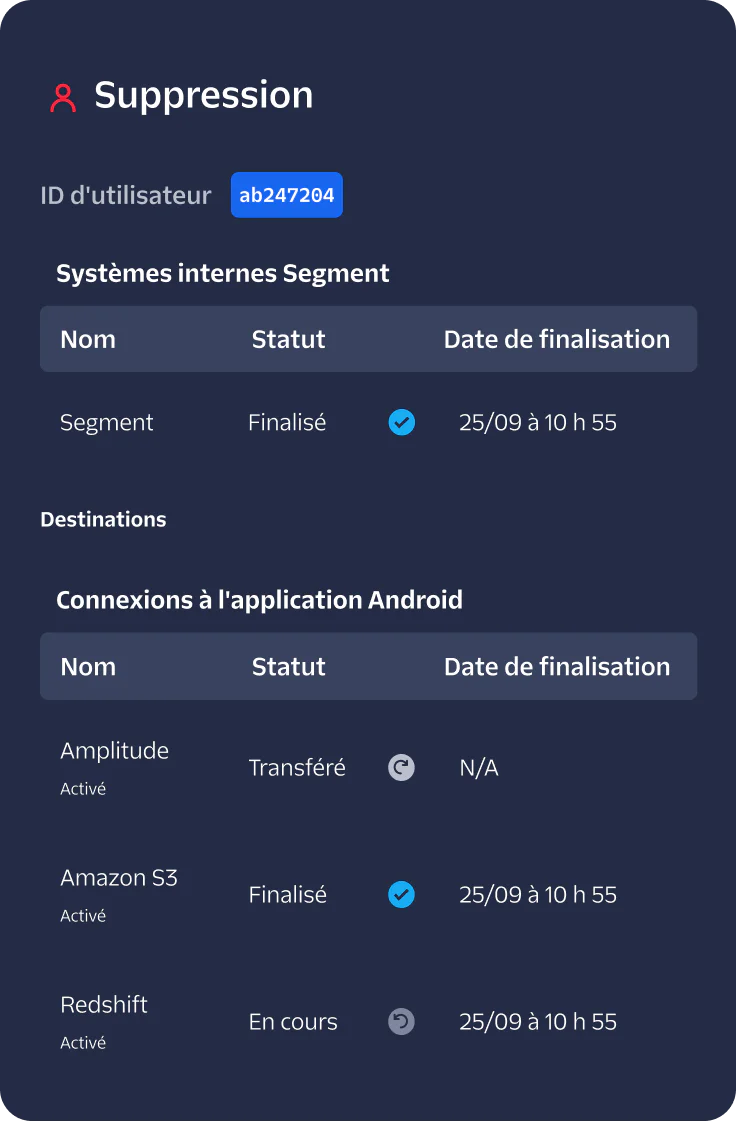Select the Connexions à l'application Android header
This screenshot has width=736, height=1122.
(x=260, y=599)
